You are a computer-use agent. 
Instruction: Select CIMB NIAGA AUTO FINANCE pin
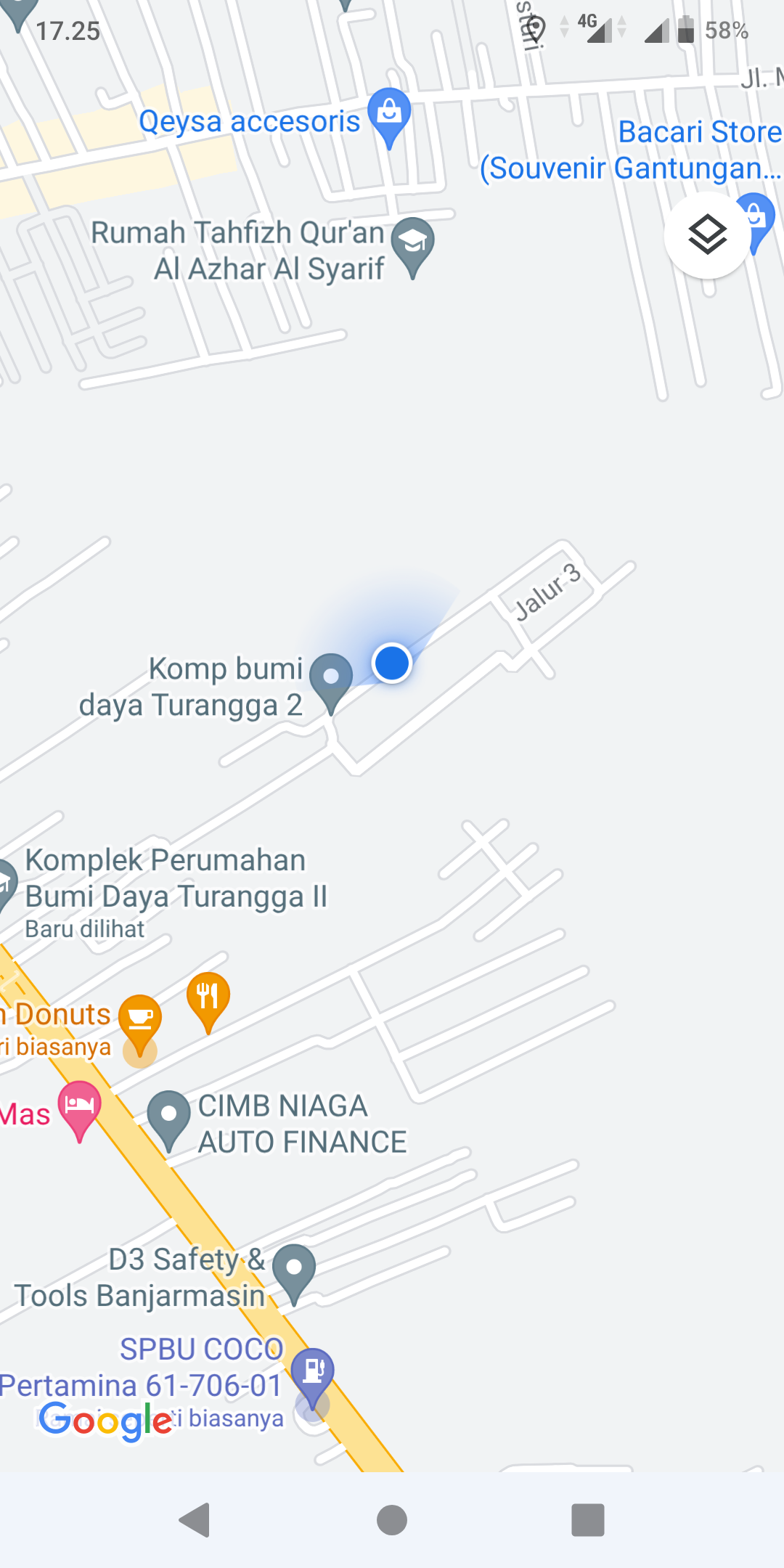tap(168, 1115)
